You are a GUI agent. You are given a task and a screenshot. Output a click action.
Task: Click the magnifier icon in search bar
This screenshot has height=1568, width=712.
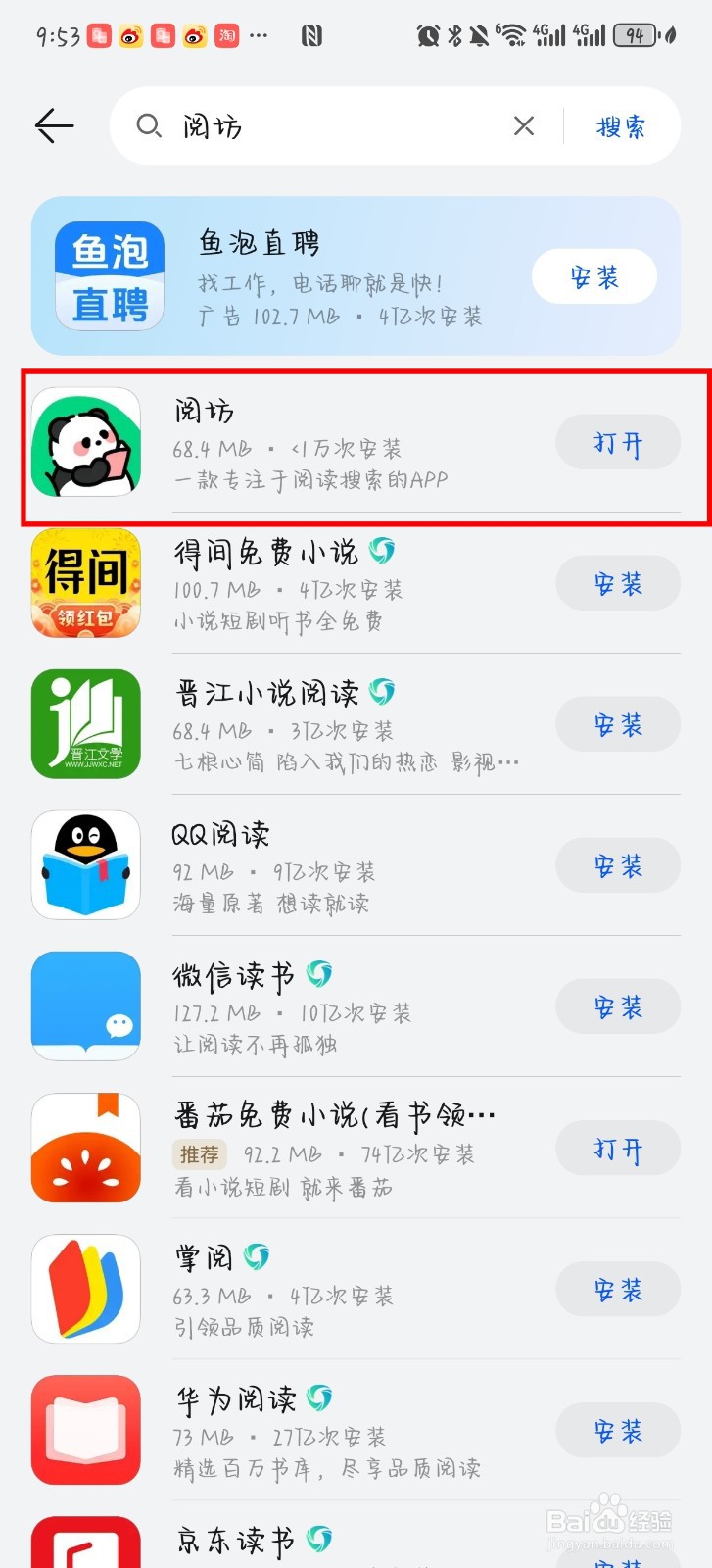point(149,125)
